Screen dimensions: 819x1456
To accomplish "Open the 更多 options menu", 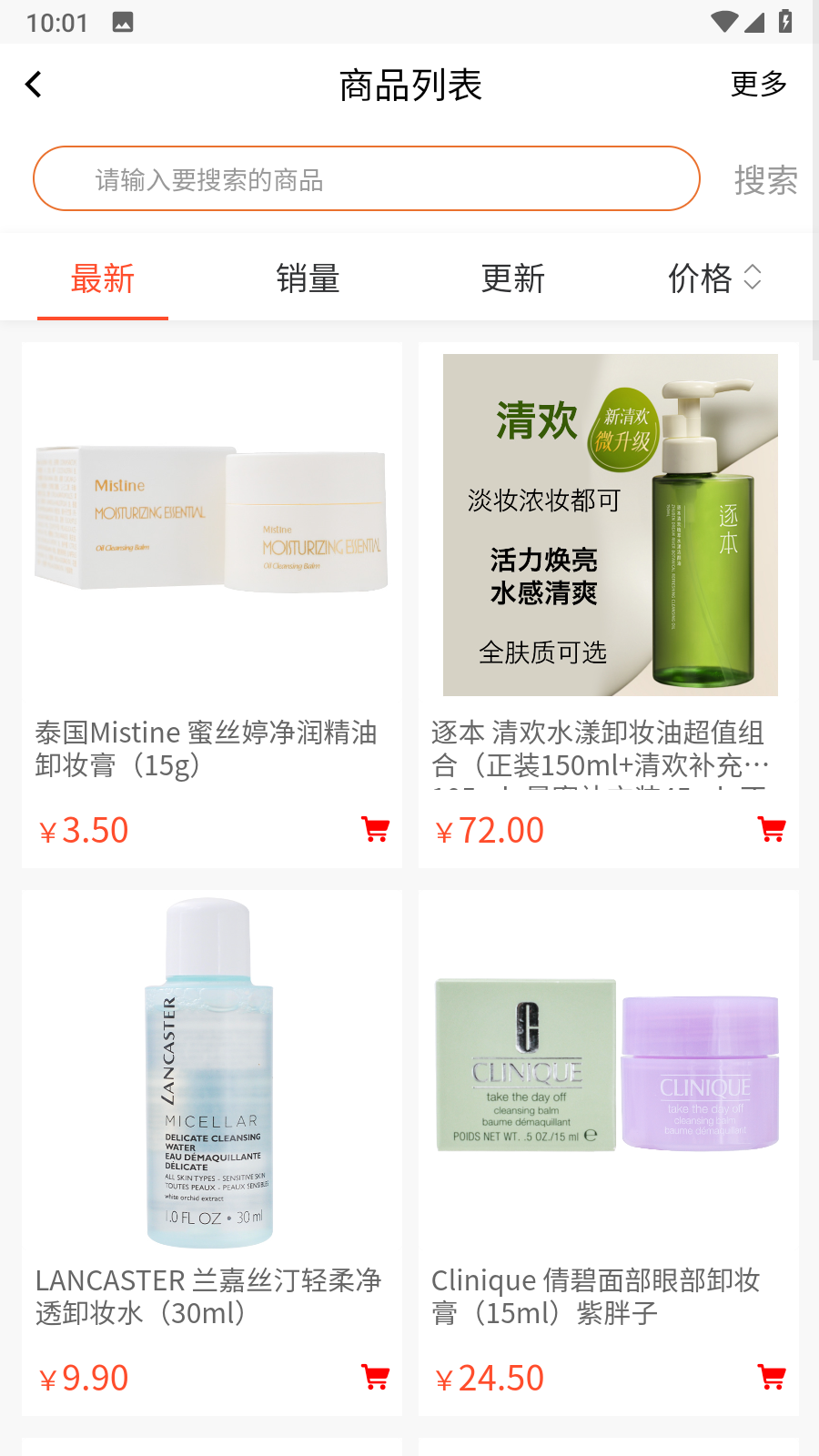I will pyautogui.click(x=759, y=83).
